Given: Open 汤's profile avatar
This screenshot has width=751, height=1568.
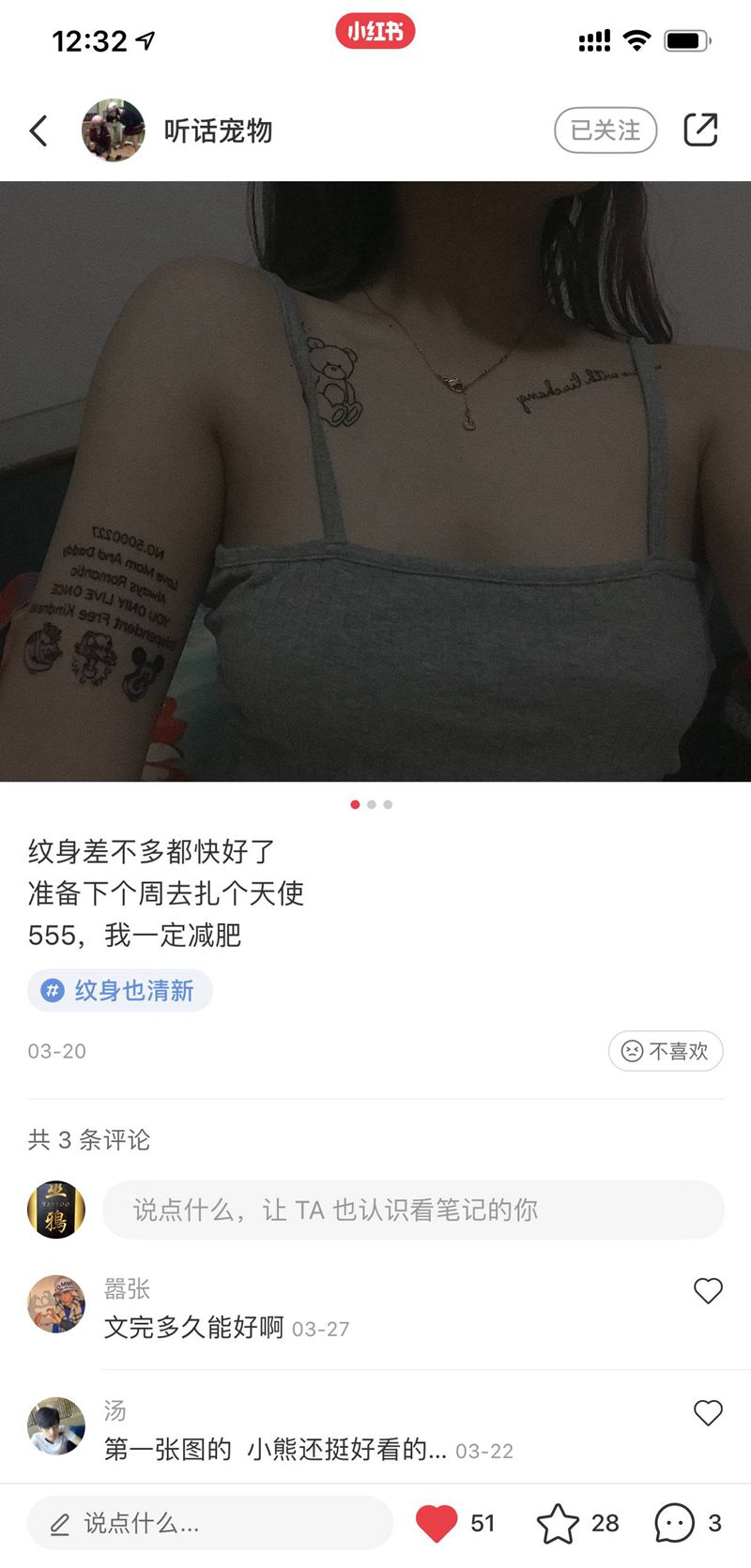Looking at the screenshot, I should click(x=56, y=1426).
